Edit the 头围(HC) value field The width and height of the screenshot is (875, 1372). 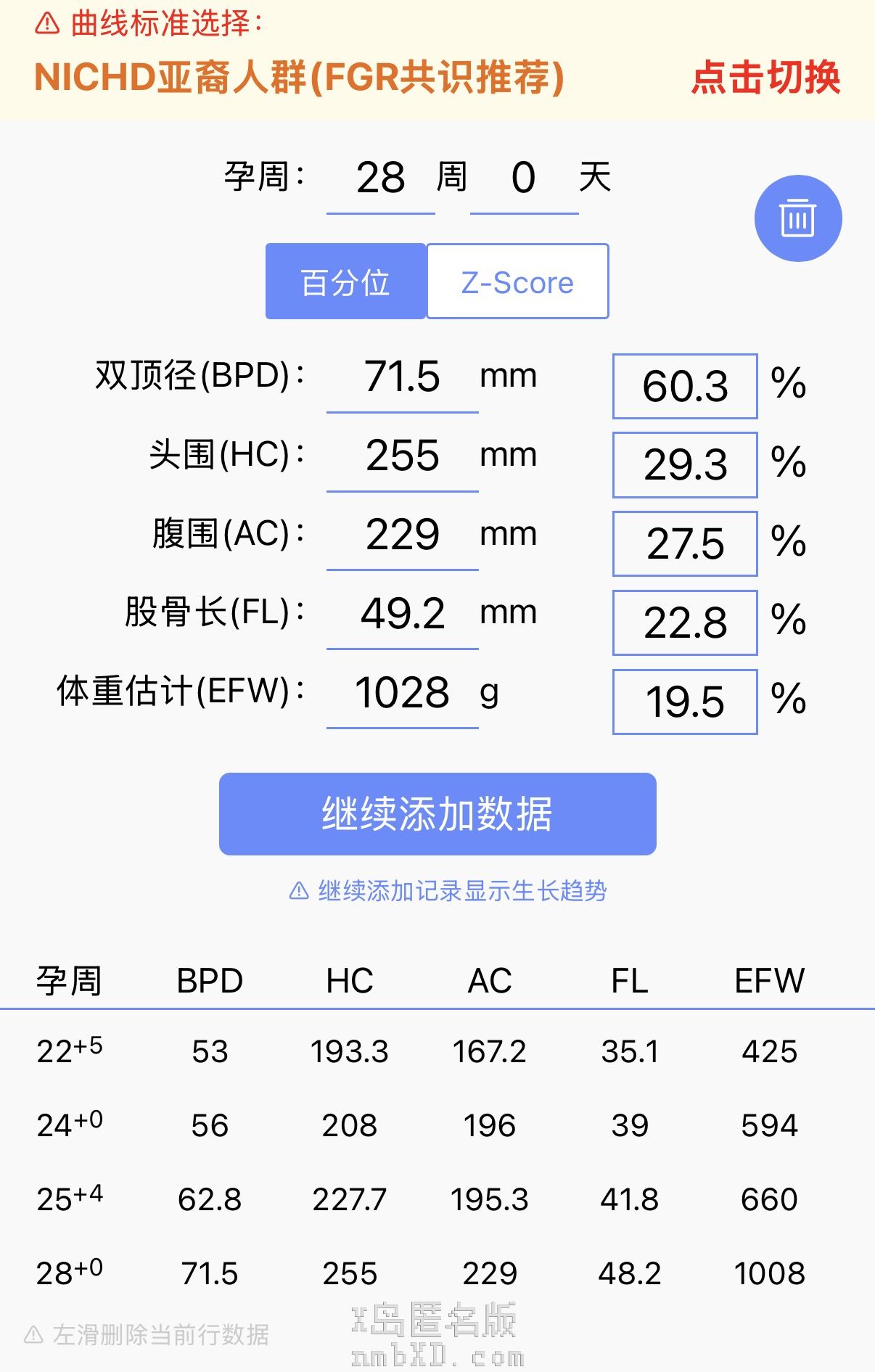click(402, 456)
